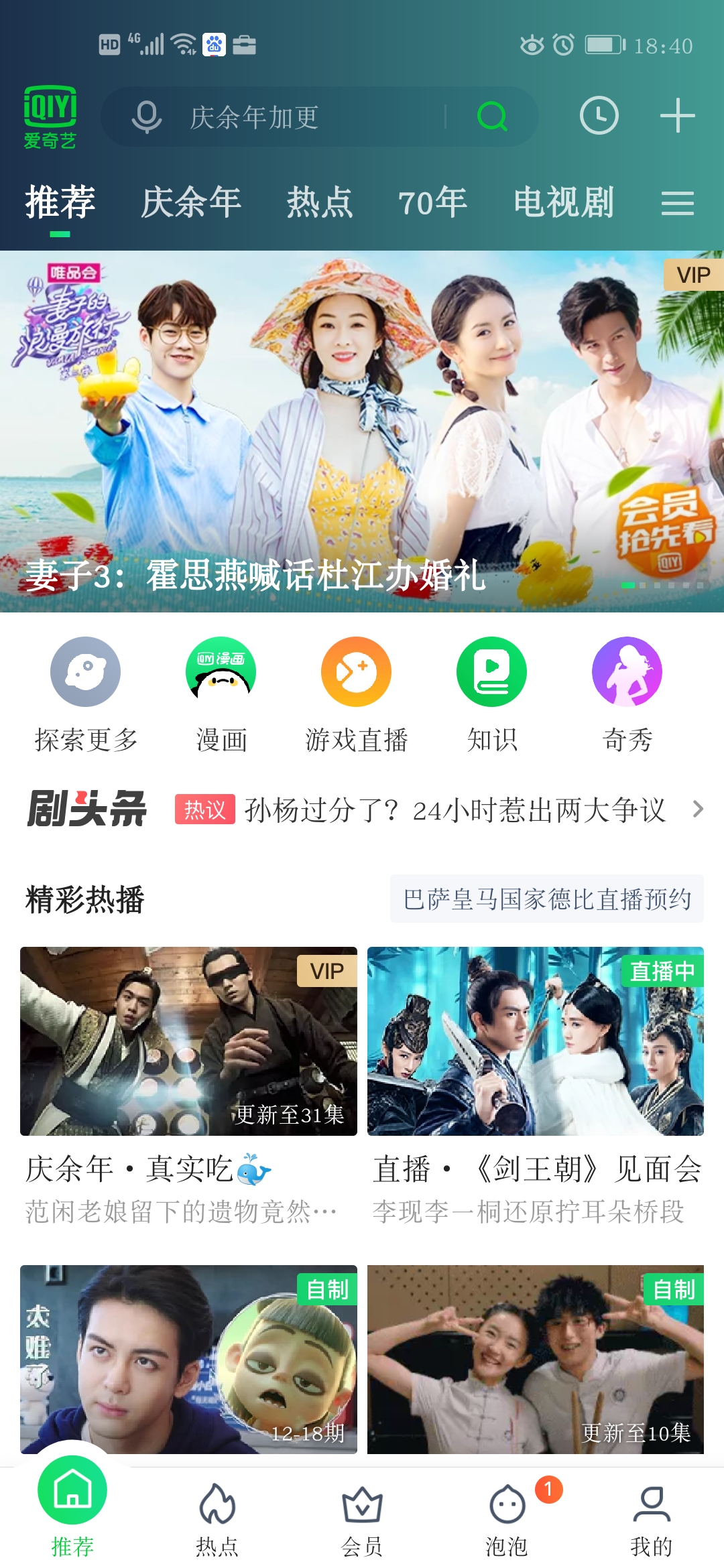This screenshot has height=1568, width=724.
Task: Open the search box showing 庆余年加更
Action: click(x=282, y=117)
